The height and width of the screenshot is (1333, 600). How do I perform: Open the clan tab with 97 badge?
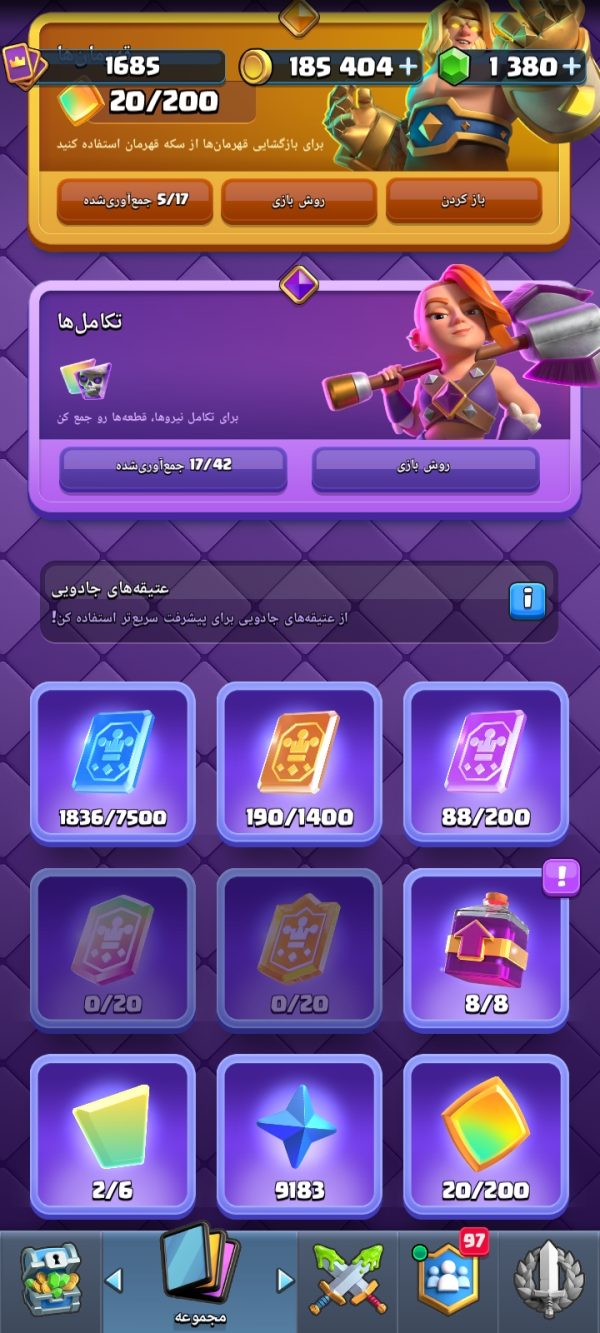[448, 1282]
